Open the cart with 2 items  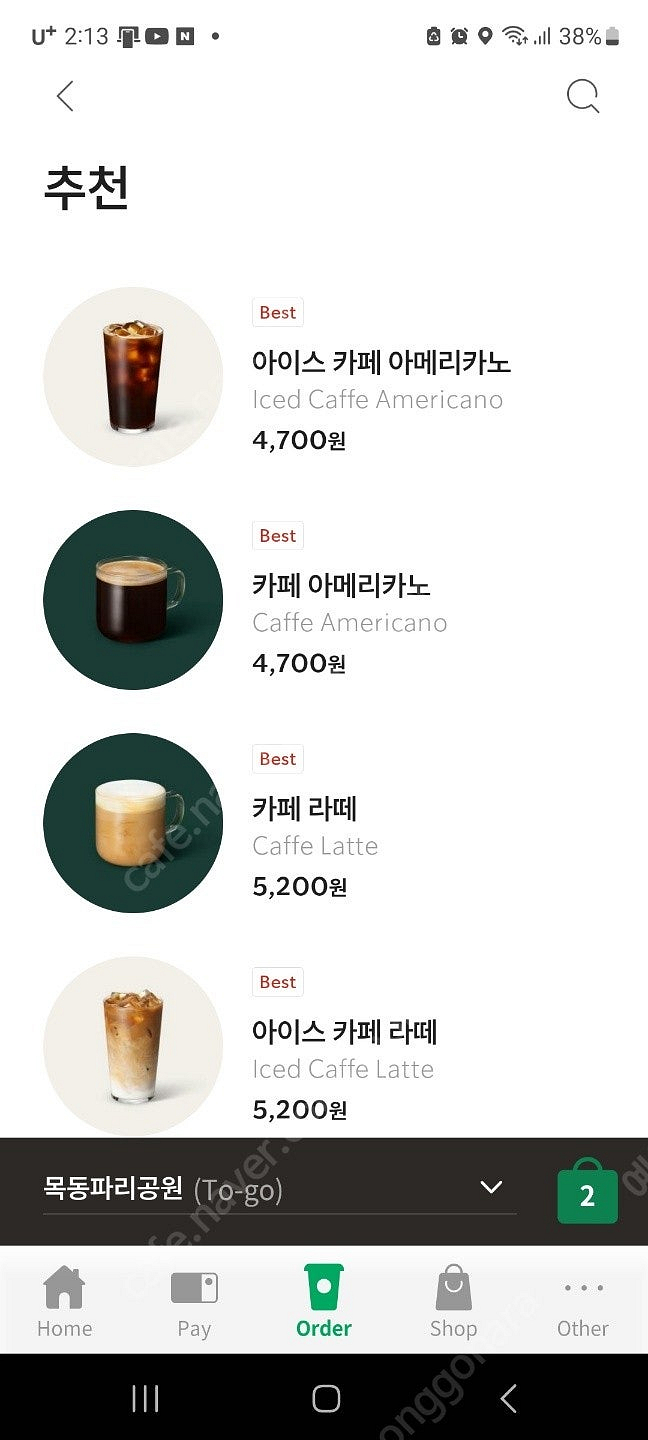[587, 1192]
